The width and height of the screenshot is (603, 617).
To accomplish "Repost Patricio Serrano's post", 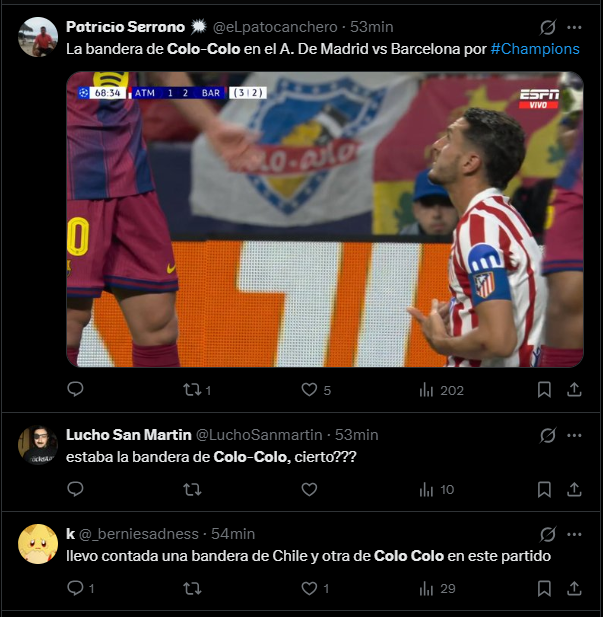I will 193,390.
